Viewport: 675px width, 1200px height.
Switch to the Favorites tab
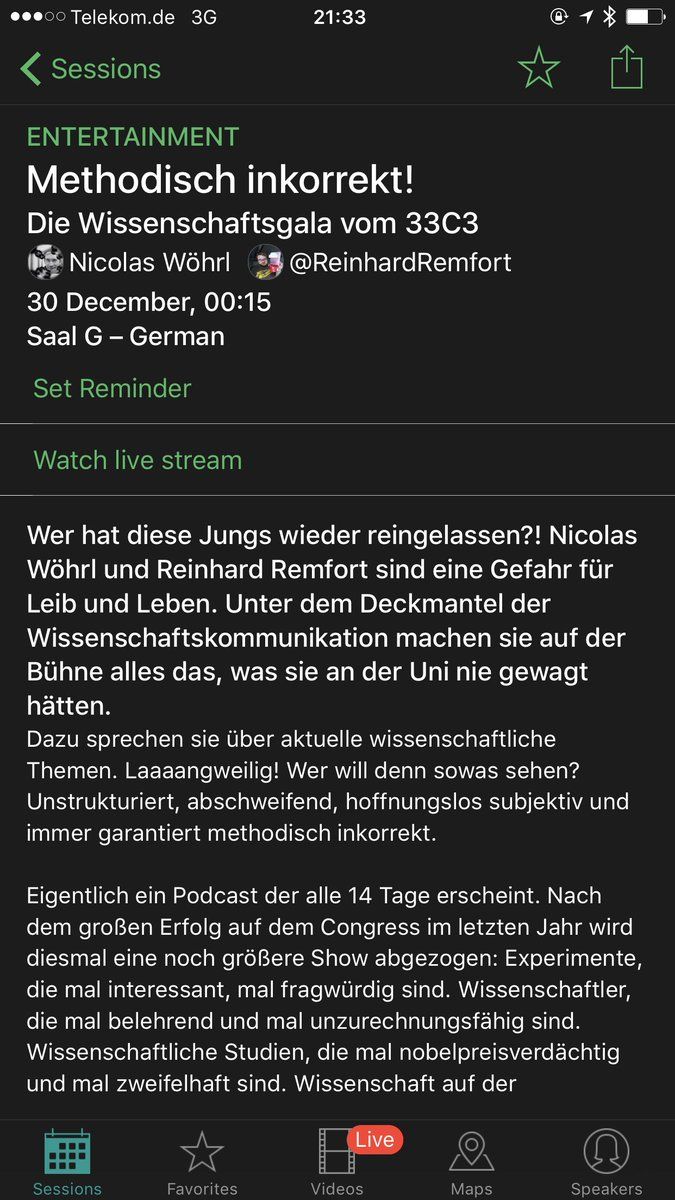pyautogui.click(x=202, y=1162)
